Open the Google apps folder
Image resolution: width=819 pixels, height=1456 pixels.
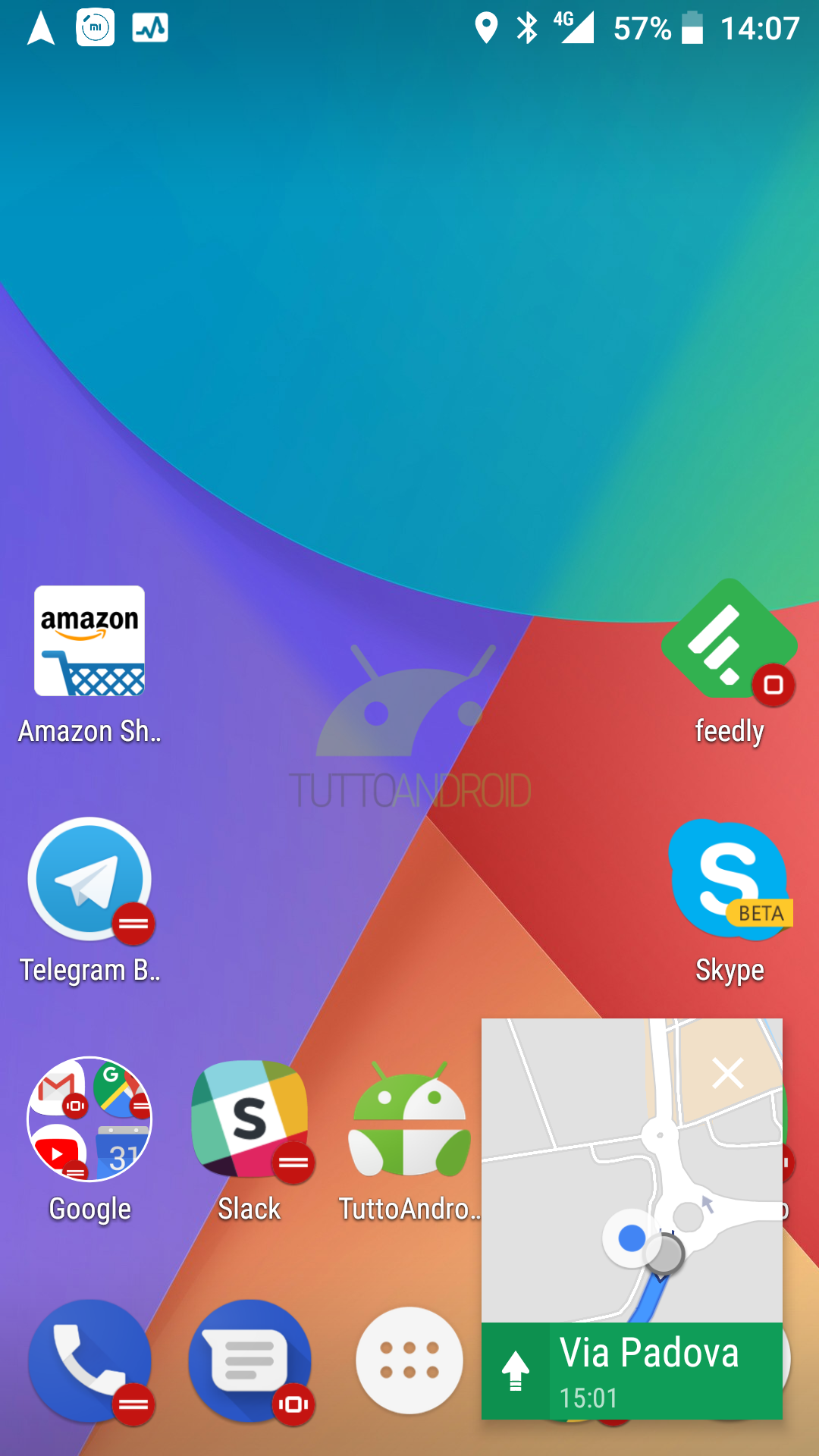coord(89,1119)
